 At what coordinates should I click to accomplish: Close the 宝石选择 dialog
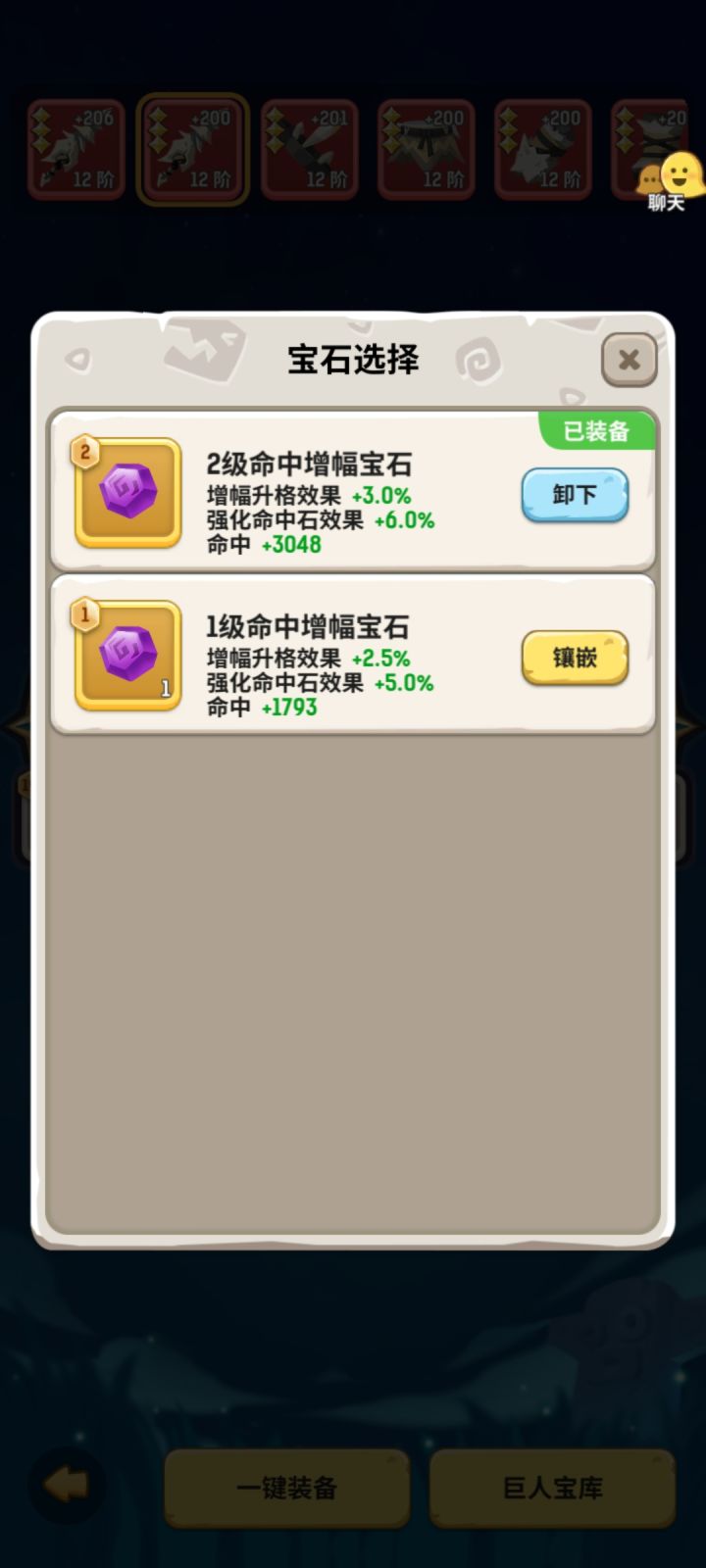coord(630,361)
